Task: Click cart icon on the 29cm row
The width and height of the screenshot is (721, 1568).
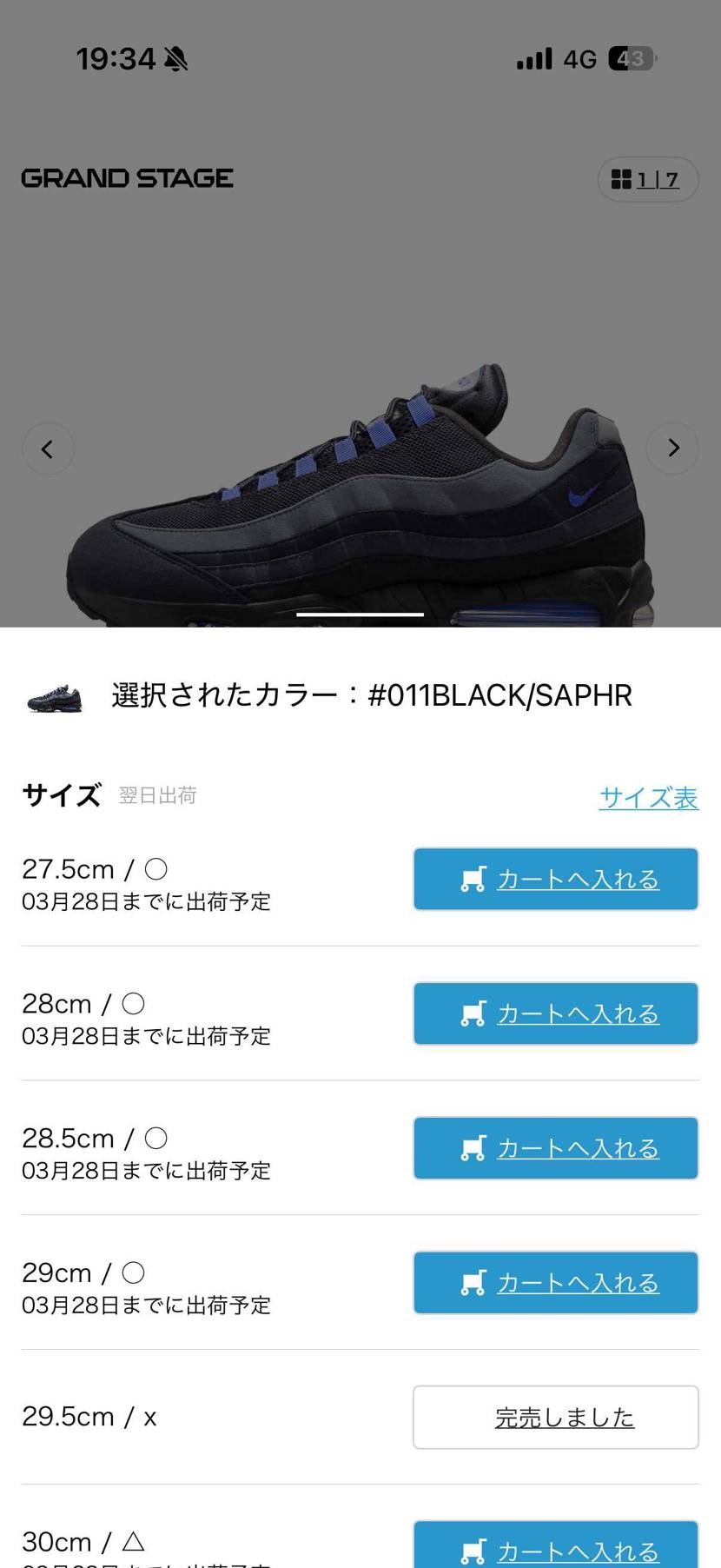Action: 473,1282
